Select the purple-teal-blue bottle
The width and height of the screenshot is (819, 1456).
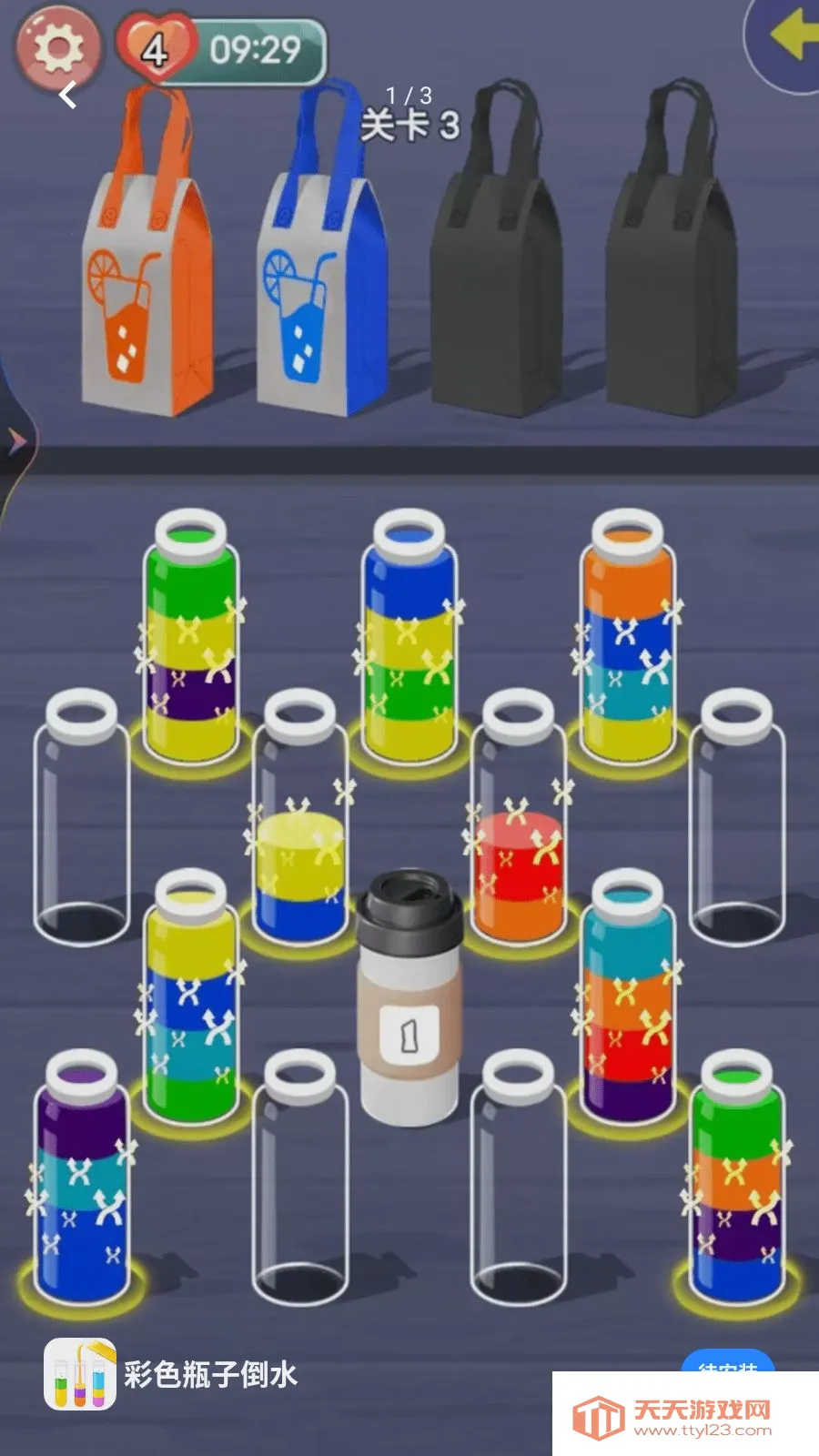coord(82,1176)
